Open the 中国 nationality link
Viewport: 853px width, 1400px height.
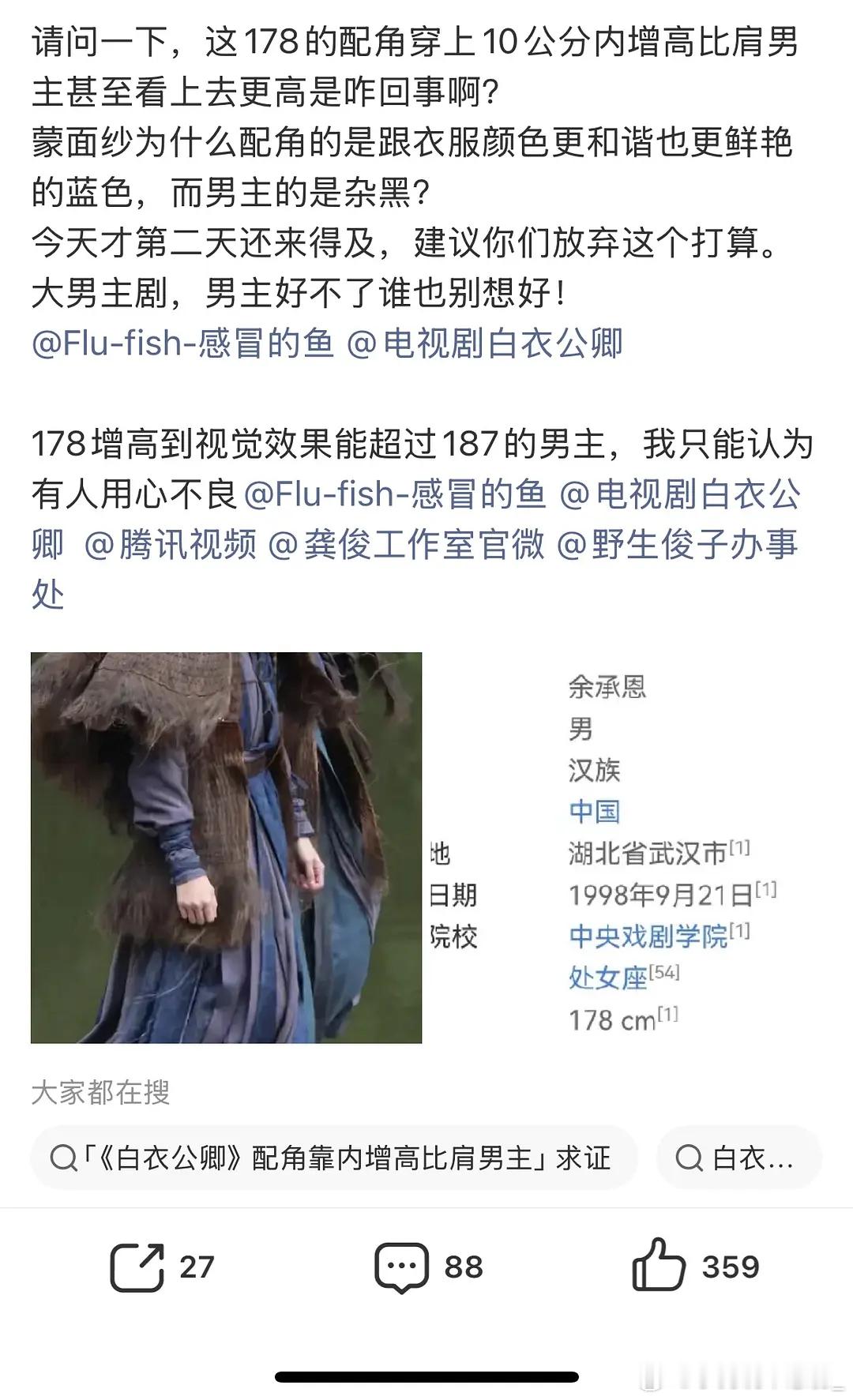tap(595, 810)
